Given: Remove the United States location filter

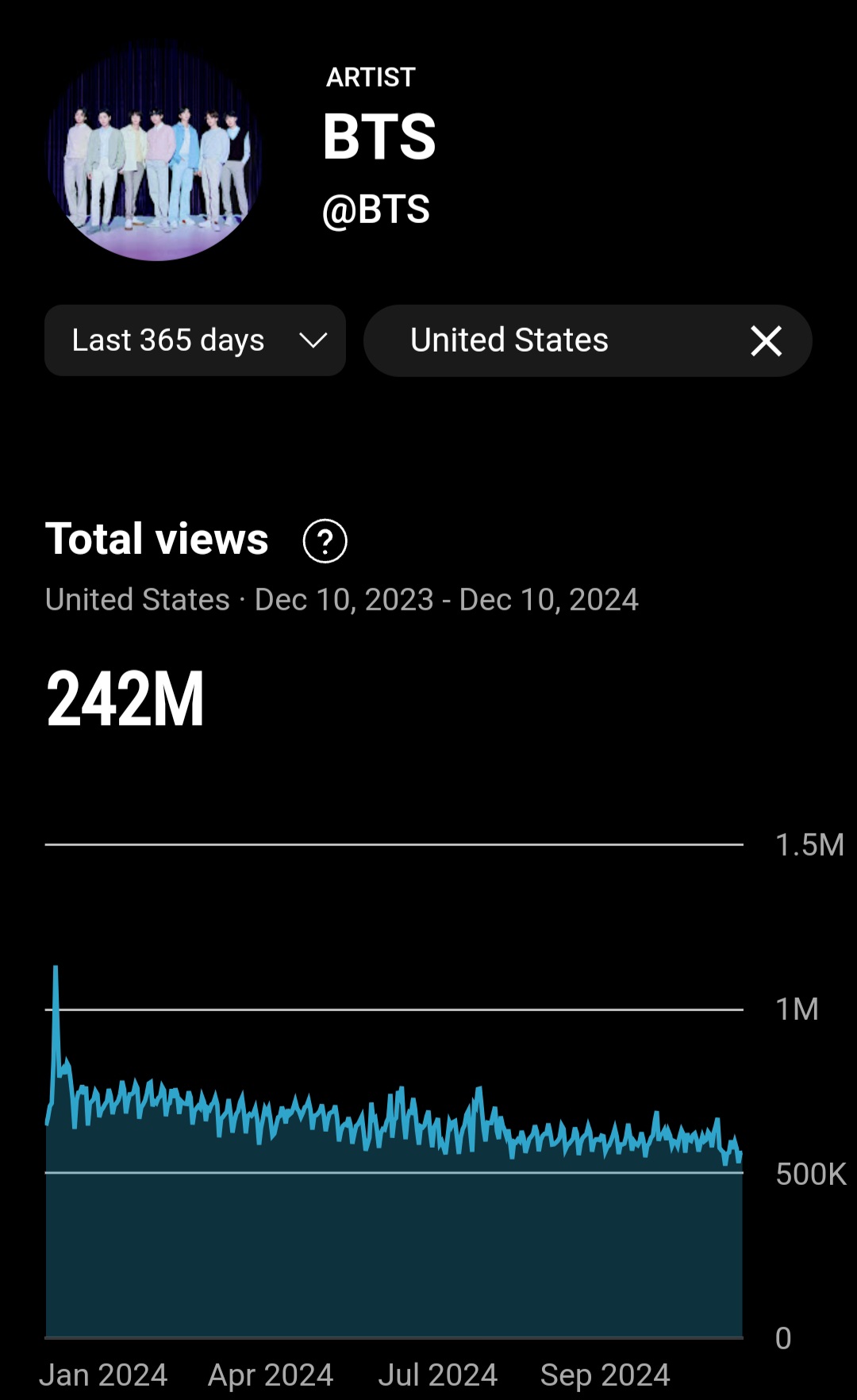Looking at the screenshot, I should click(x=766, y=341).
